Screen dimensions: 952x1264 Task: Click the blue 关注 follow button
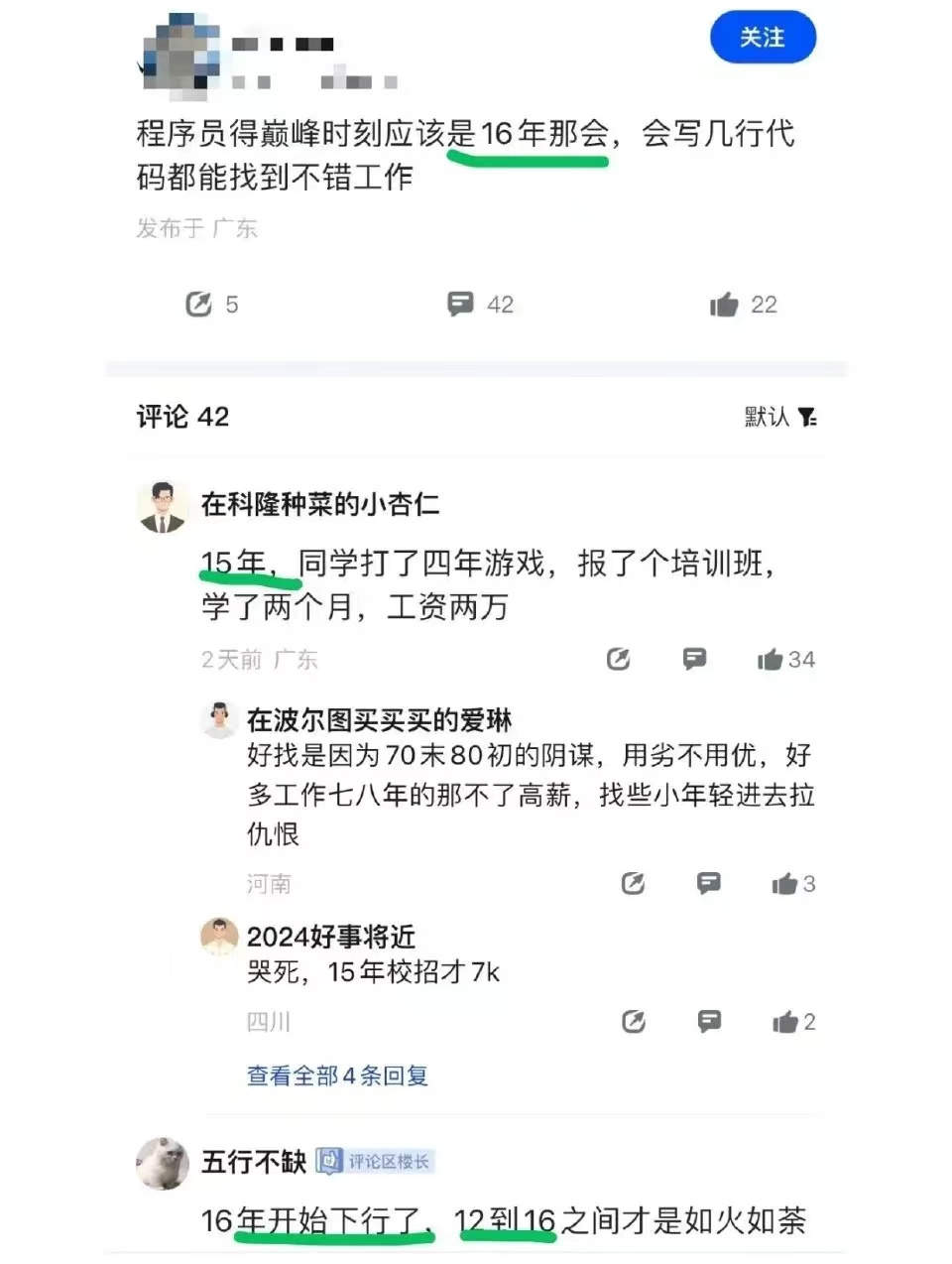(x=762, y=38)
